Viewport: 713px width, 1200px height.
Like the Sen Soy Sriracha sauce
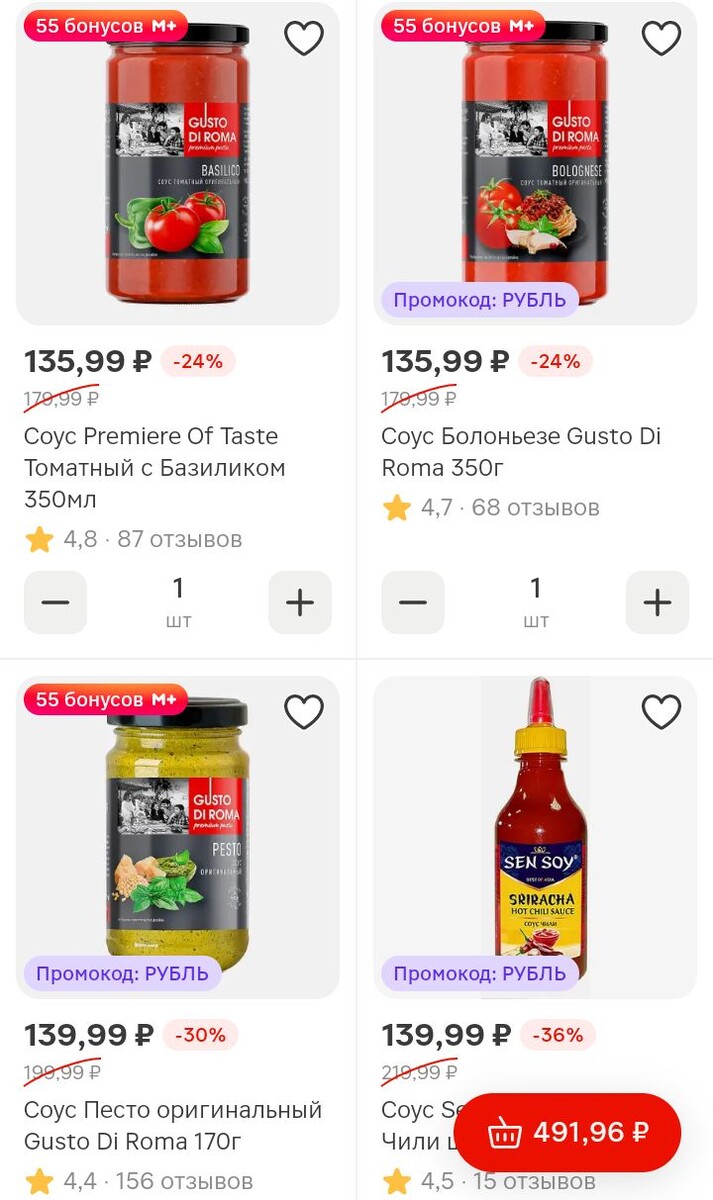point(661,712)
